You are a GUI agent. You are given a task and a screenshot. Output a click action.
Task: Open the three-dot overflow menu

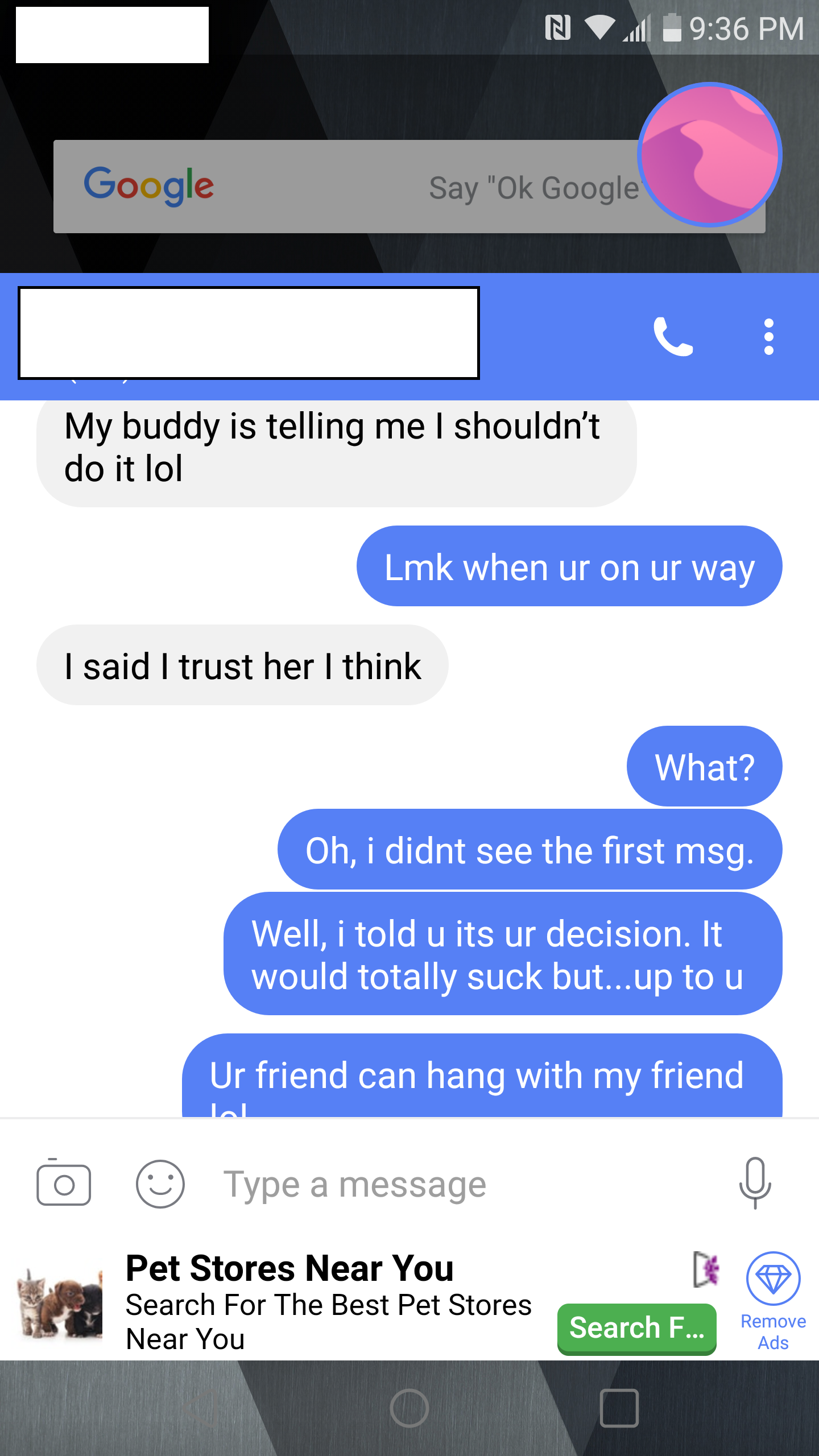(x=768, y=336)
